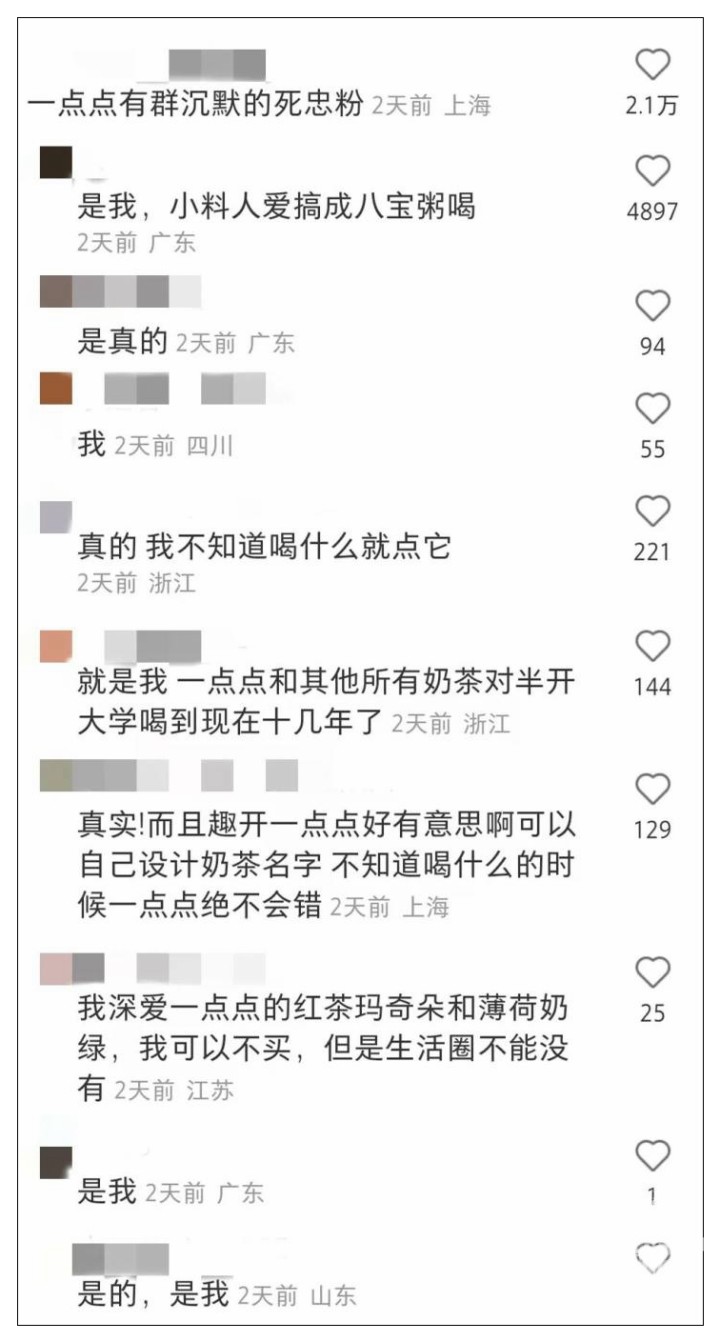Like the comment "真的 我不知道喝什么就点它"
Viewport: 720px width, 1342px height.
click(652, 512)
